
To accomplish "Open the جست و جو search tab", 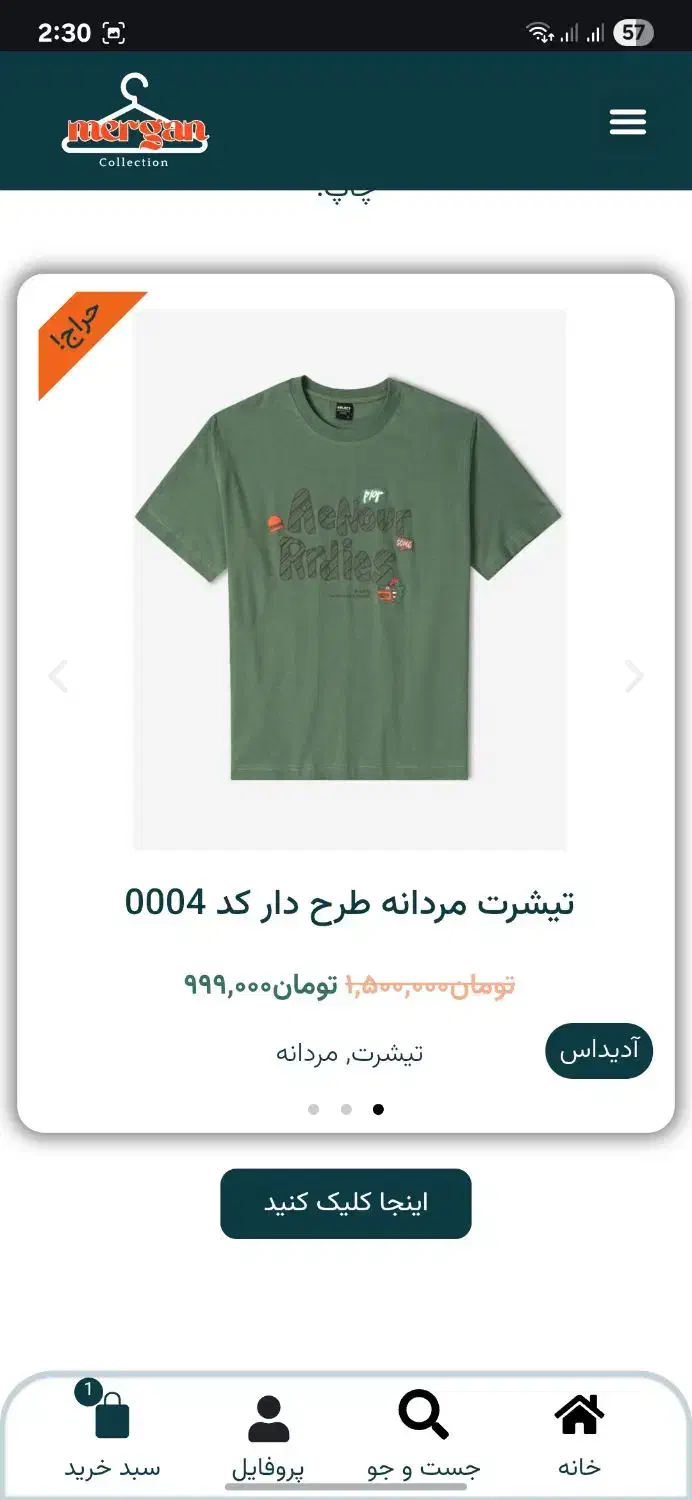I will tap(423, 1435).
